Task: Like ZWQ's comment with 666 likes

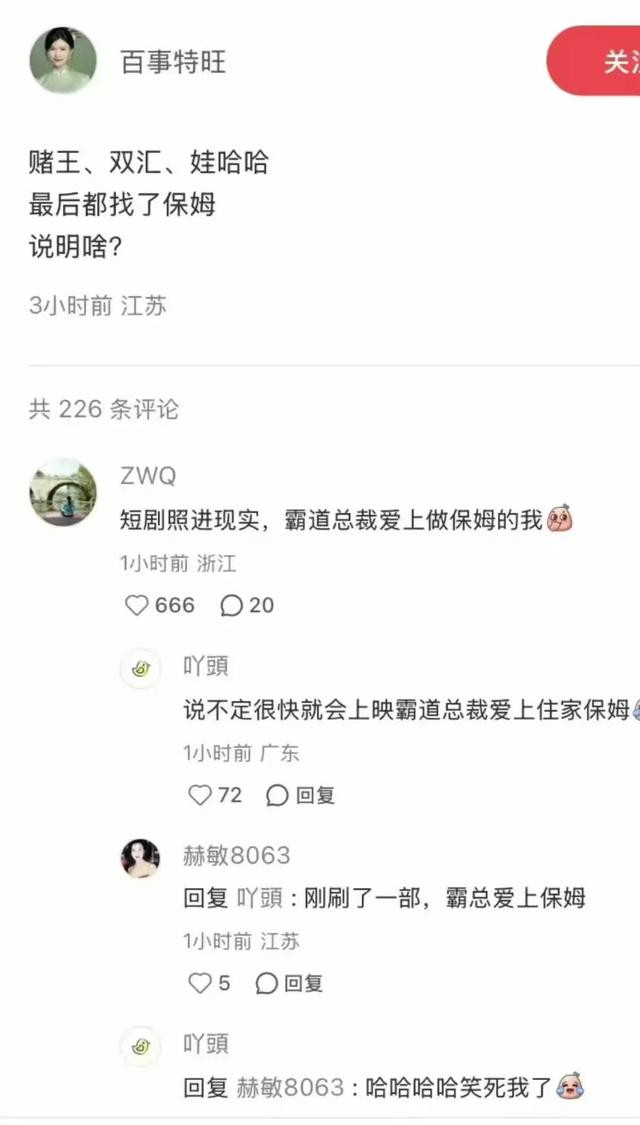Action: click(x=136, y=606)
